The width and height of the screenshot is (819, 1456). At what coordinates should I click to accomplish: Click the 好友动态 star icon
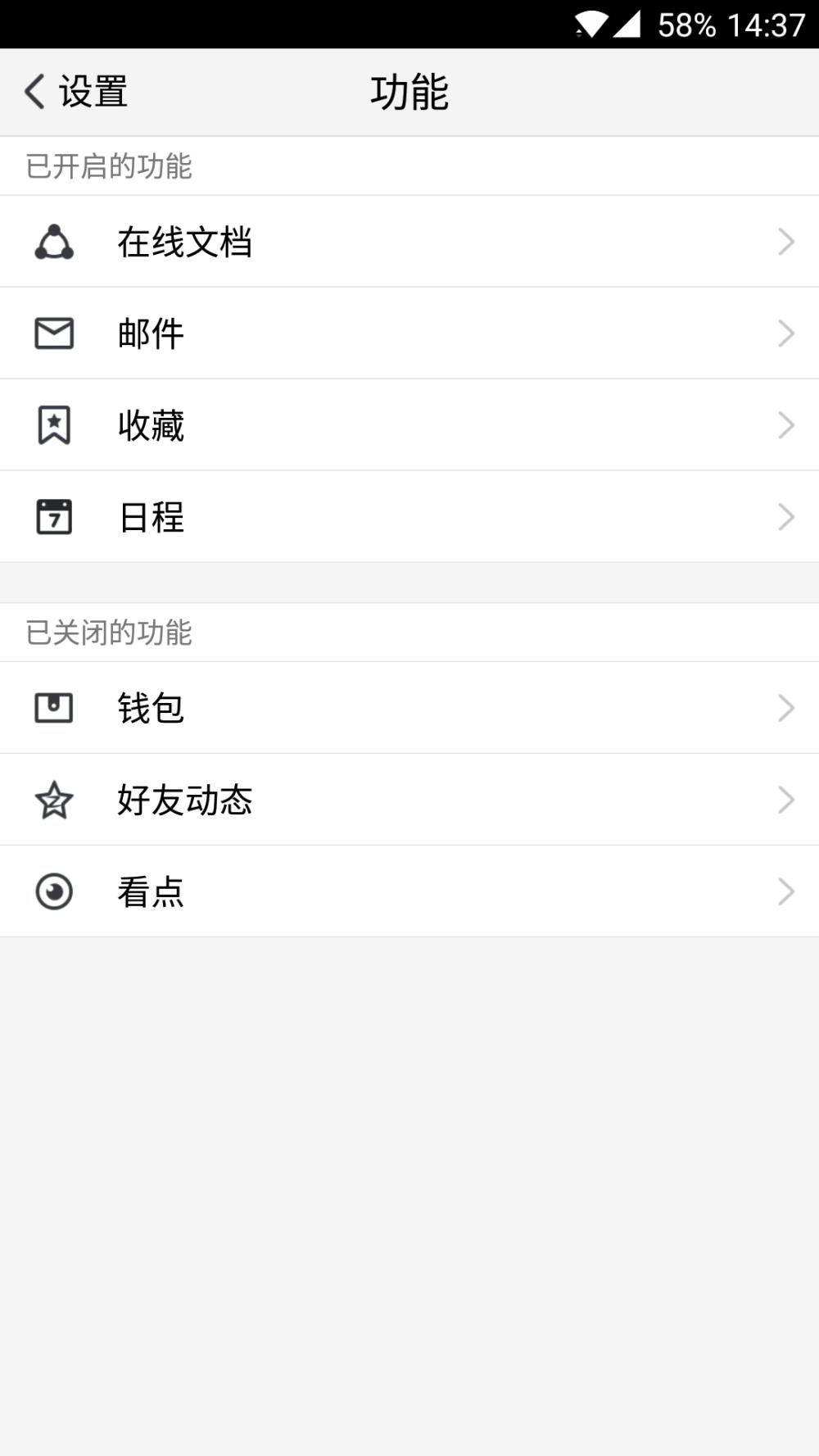[x=54, y=799]
